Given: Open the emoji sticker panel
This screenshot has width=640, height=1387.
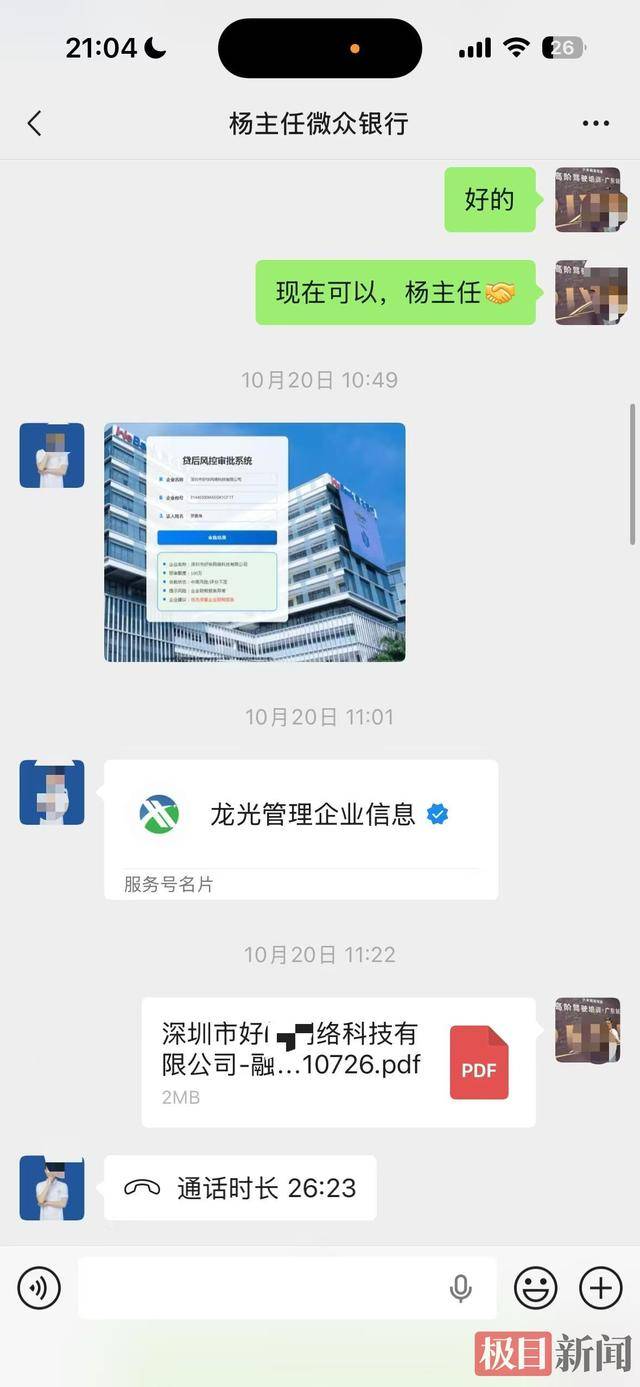Looking at the screenshot, I should tap(535, 1288).
